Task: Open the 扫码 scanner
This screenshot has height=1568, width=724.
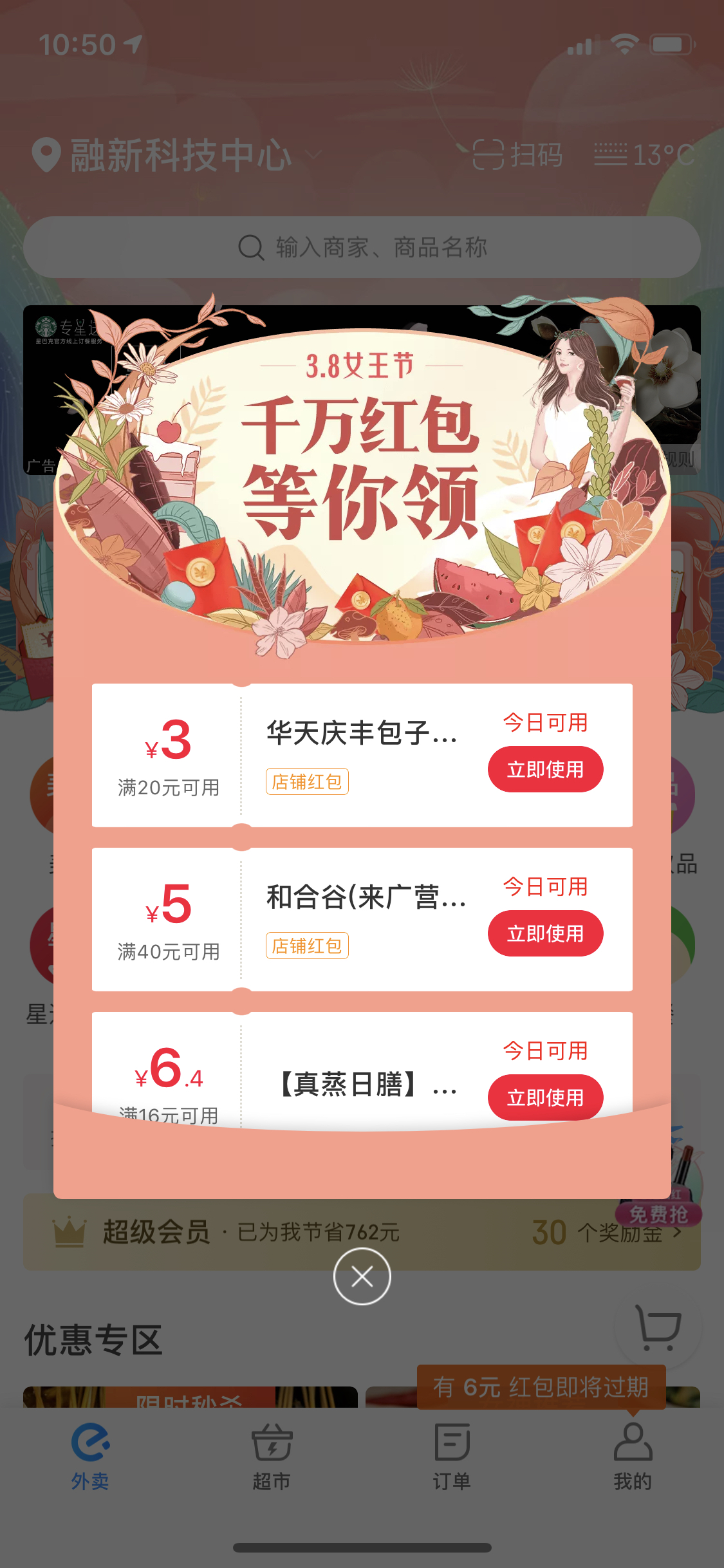Action: [517, 154]
